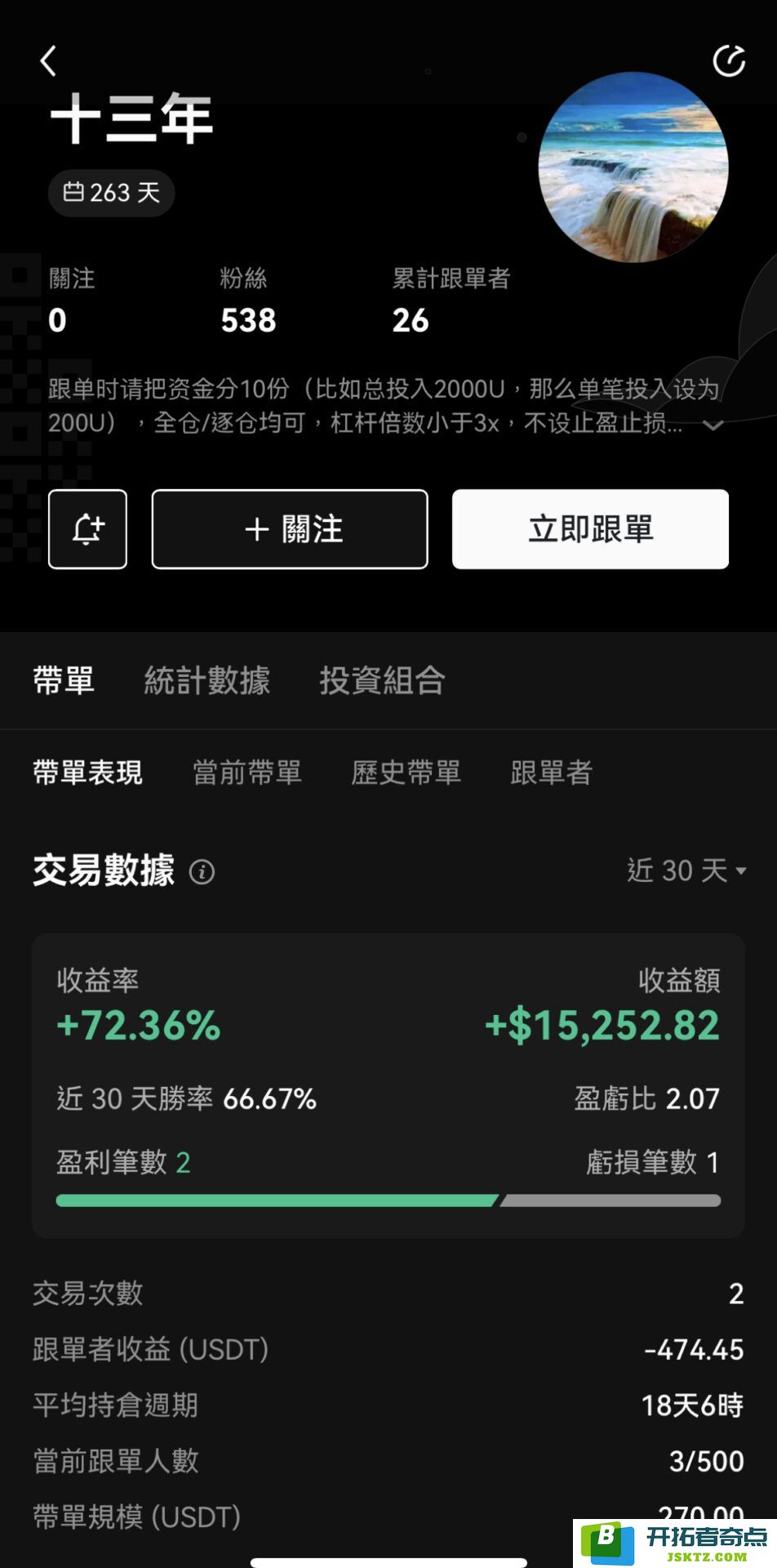The height and width of the screenshot is (1568, 777).
Task: View the 歷史帶單 sub-tab
Action: point(406,773)
